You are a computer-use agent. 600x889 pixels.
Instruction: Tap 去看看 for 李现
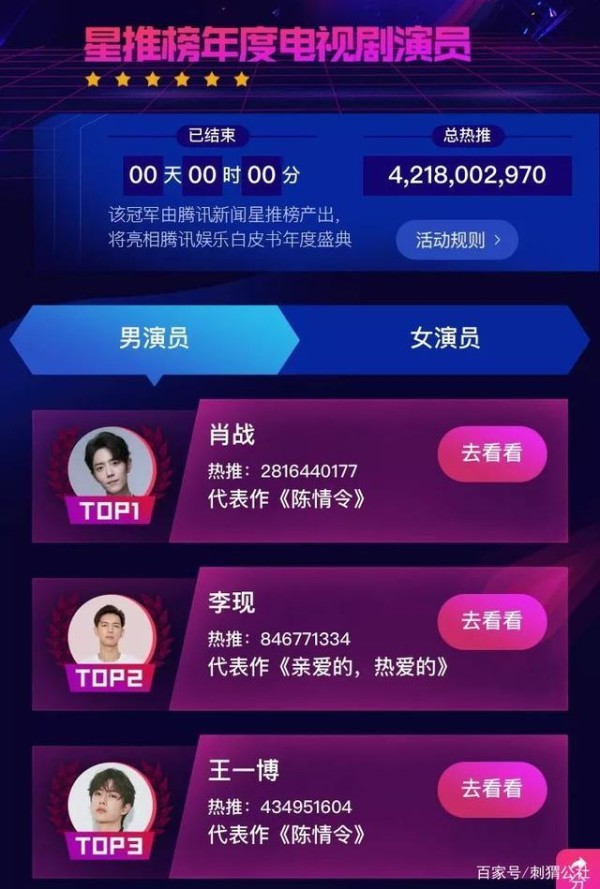pos(491,621)
